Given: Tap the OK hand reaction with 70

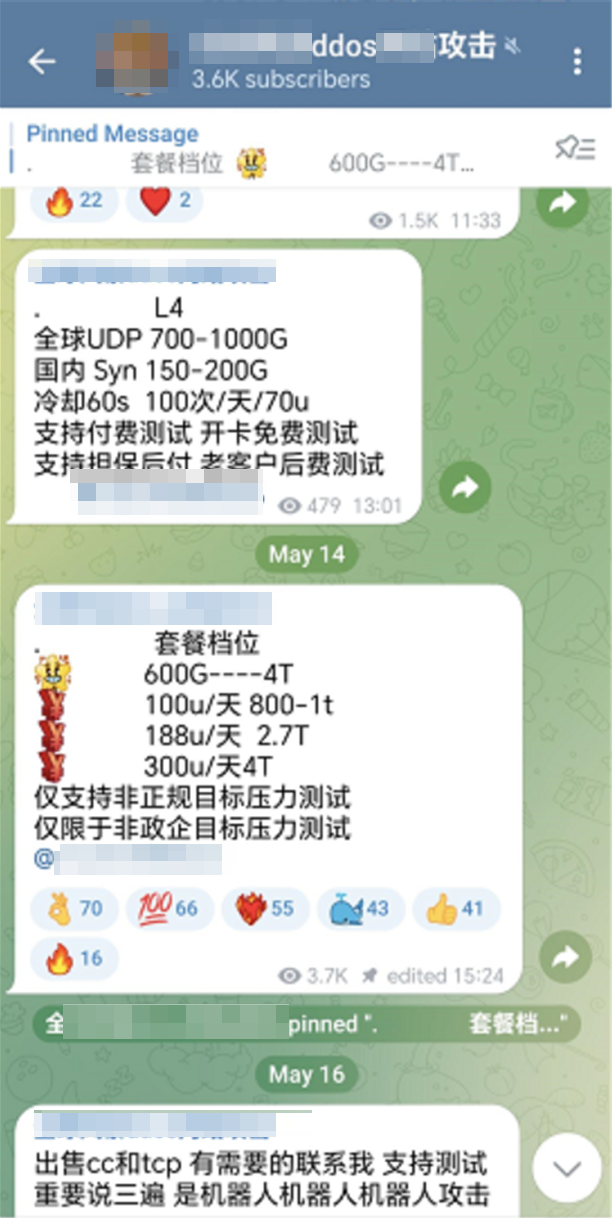Looking at the screenshot, I should click(75, 908).
